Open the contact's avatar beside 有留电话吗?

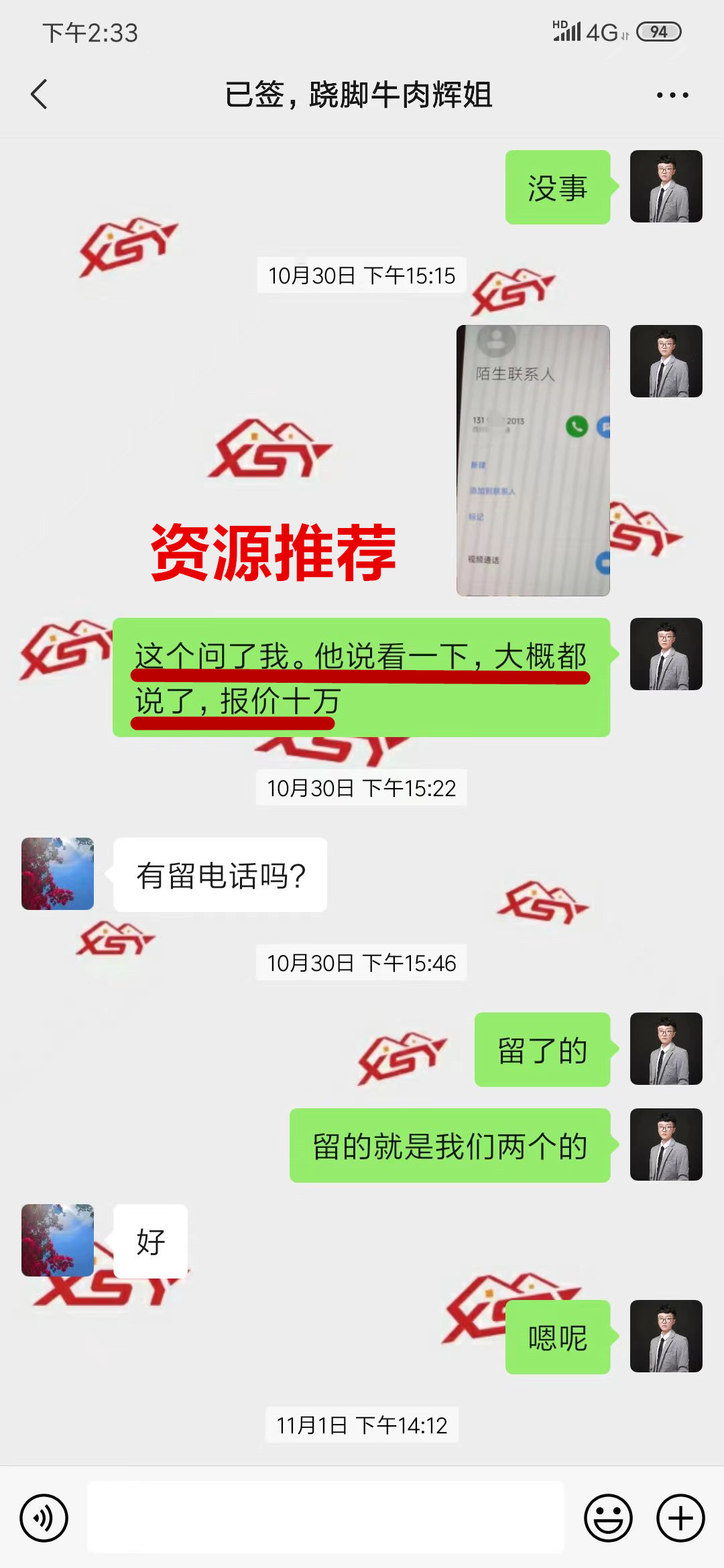point(58,874)
